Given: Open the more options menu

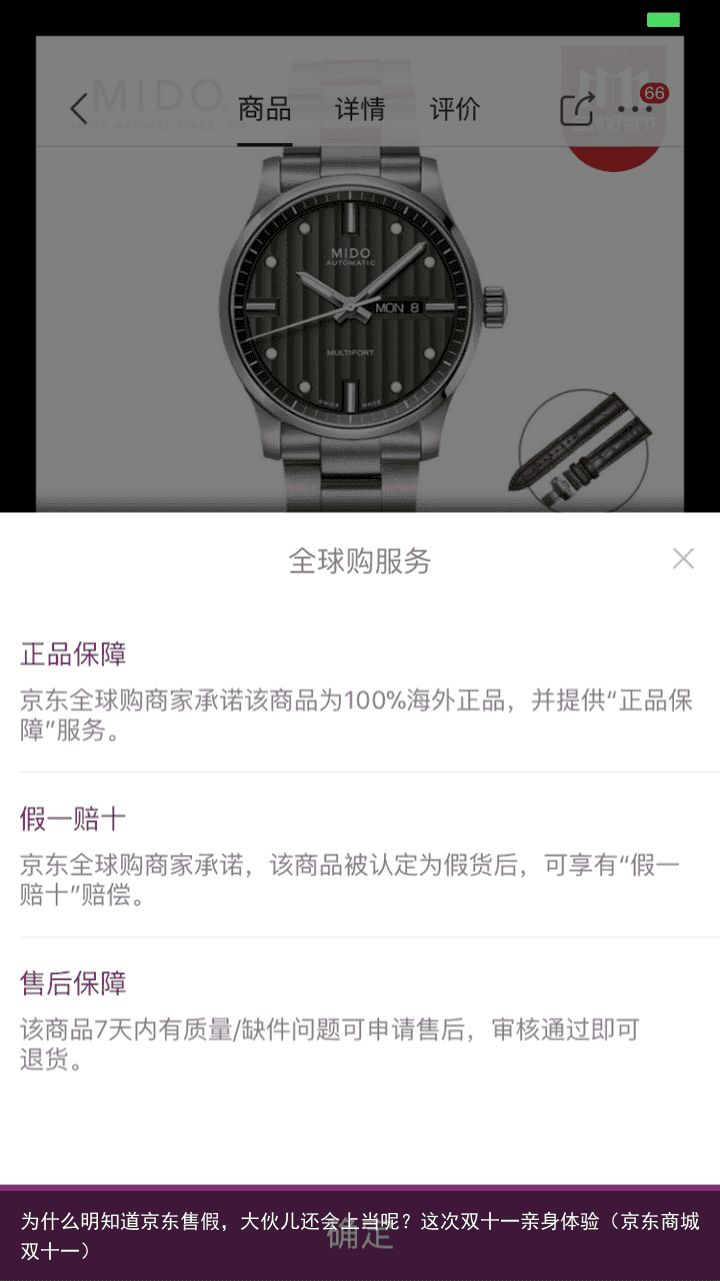Looking at the screenshot, I should (634, 110).
